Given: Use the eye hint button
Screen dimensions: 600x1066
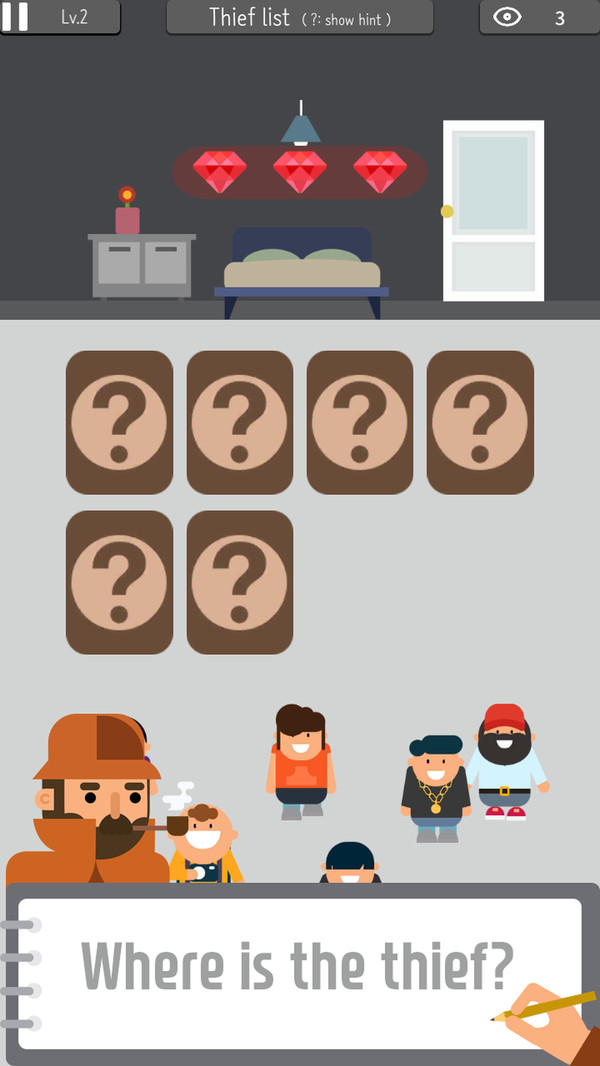Looking at the screenshot, I should click(540, 17).
